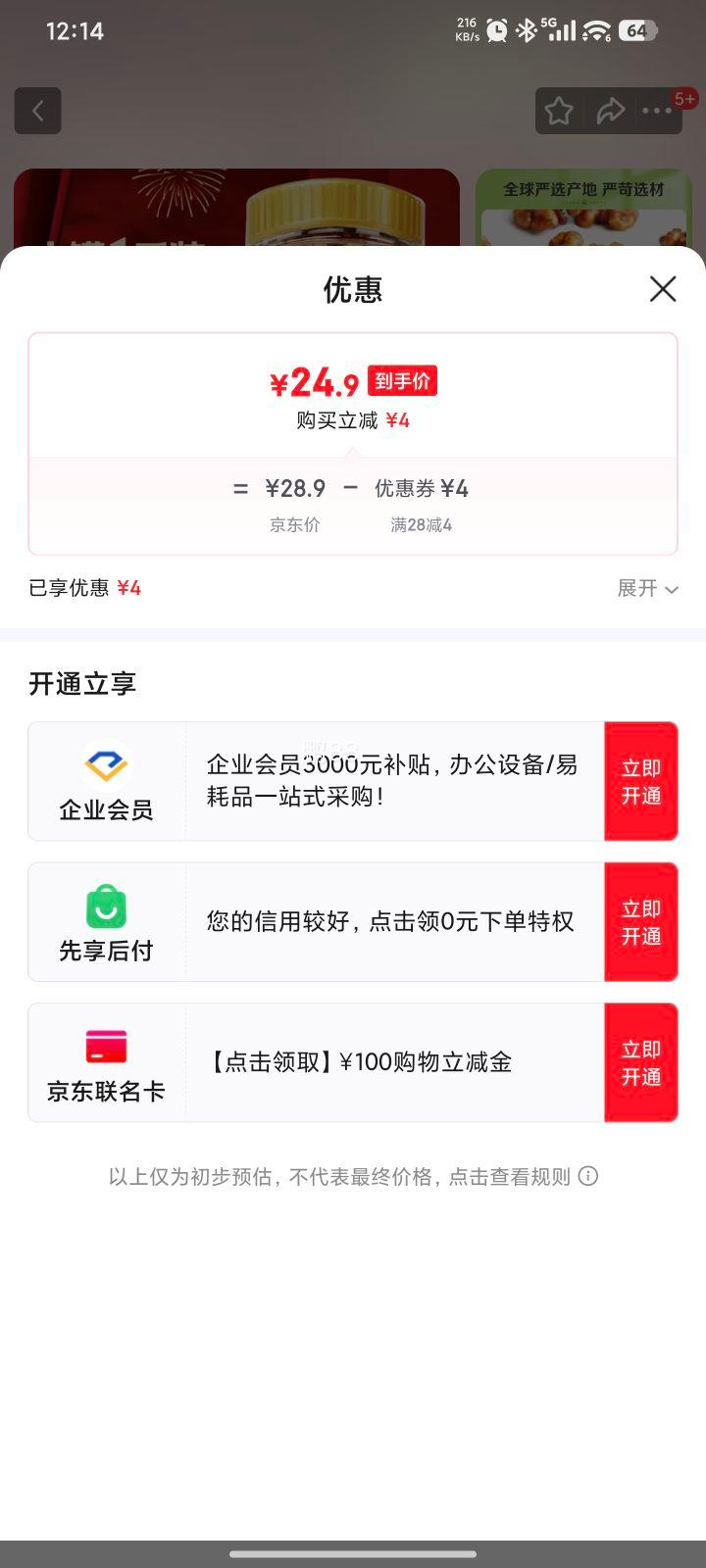
Task: Tap 立即开通 next to 先享后付
Action: [x=641, y=922]
